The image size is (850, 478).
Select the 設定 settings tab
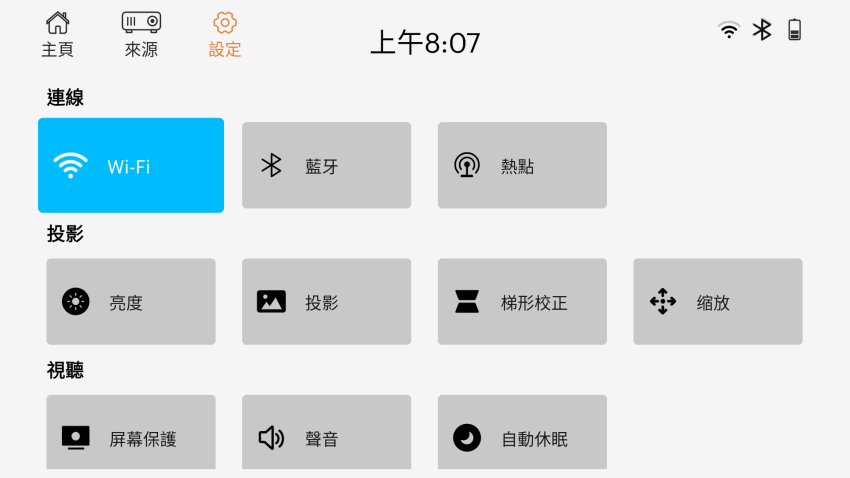coord(224,34)
